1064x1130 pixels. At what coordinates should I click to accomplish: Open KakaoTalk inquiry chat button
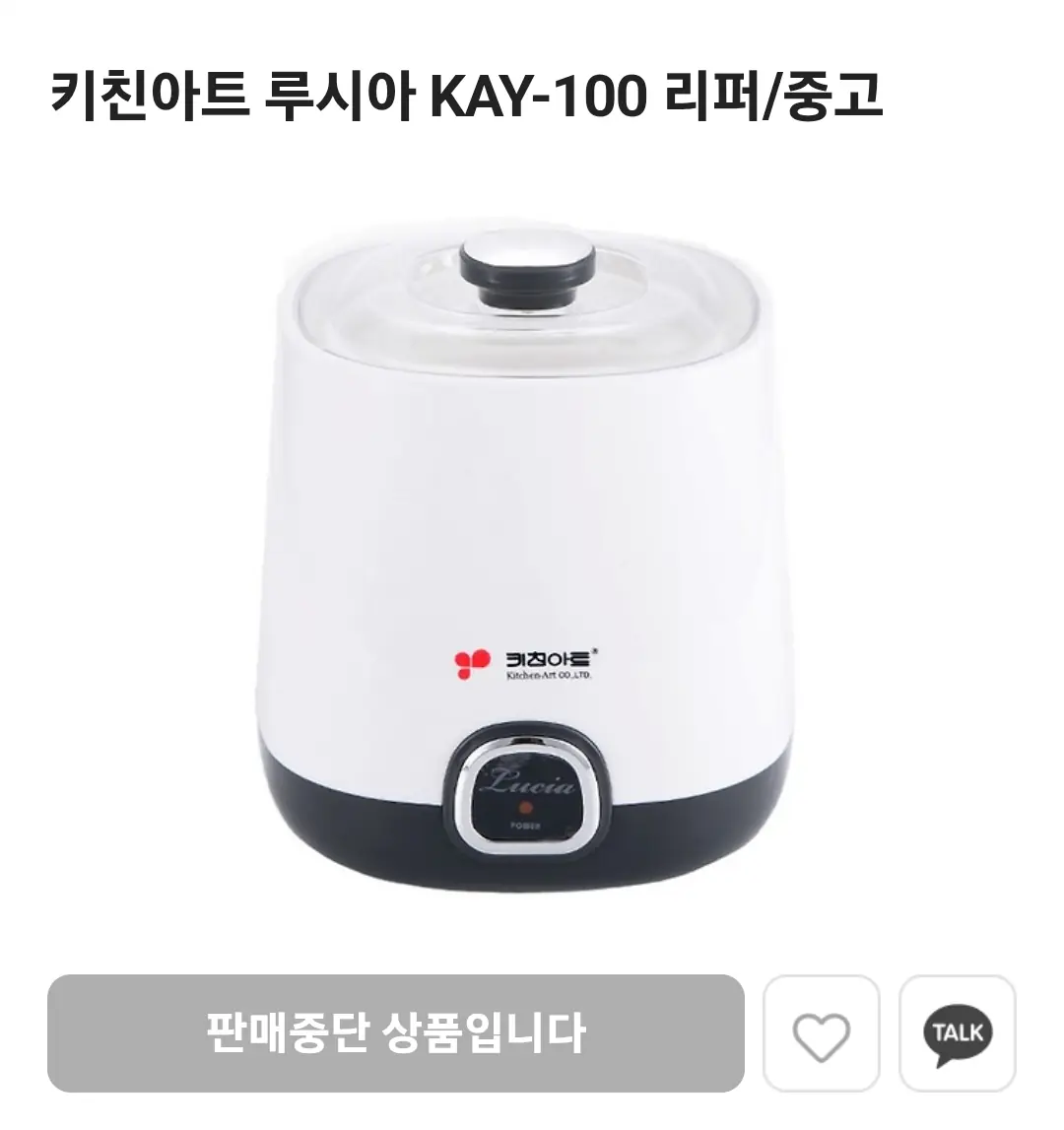(958, 1033)
